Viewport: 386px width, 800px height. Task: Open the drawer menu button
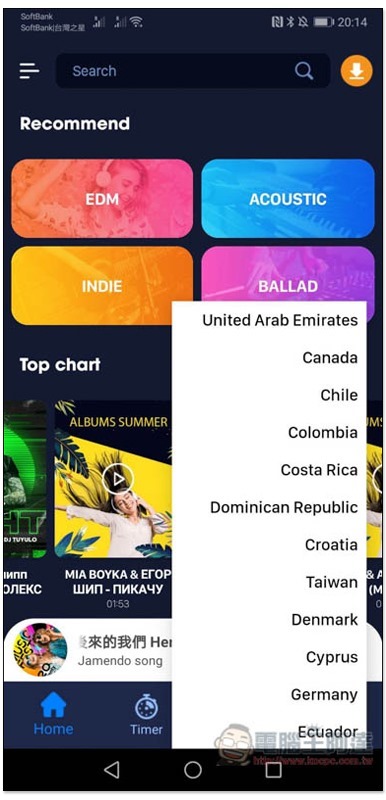point(29,71)
